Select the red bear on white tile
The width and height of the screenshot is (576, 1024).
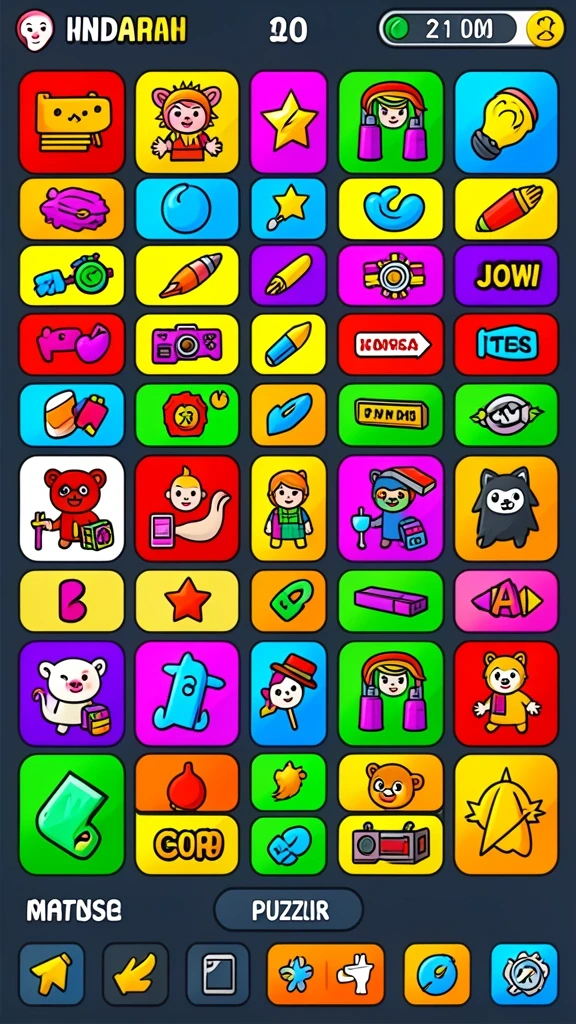coord(71,508)
